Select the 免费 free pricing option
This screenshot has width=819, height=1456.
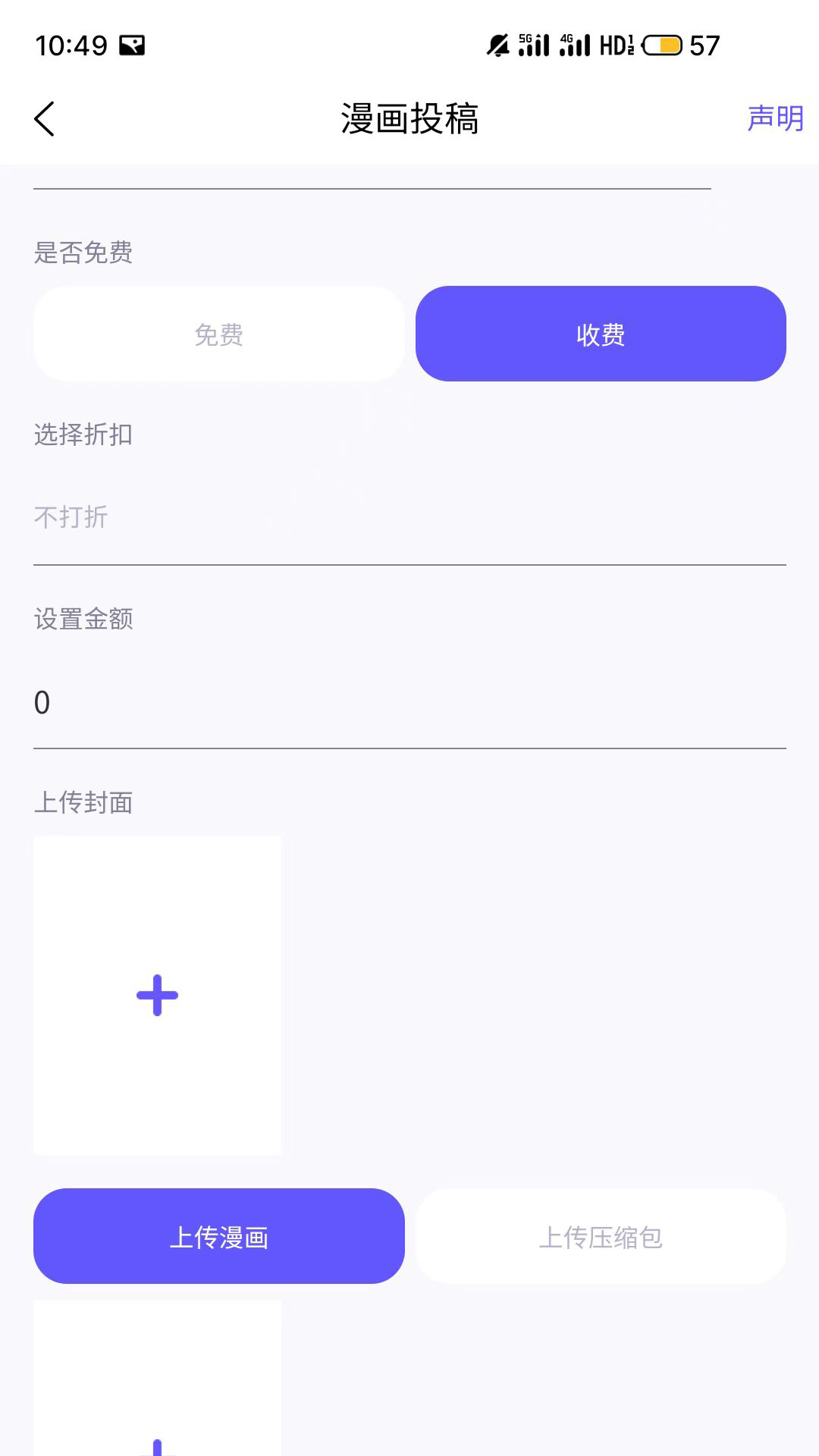(219, 334)
